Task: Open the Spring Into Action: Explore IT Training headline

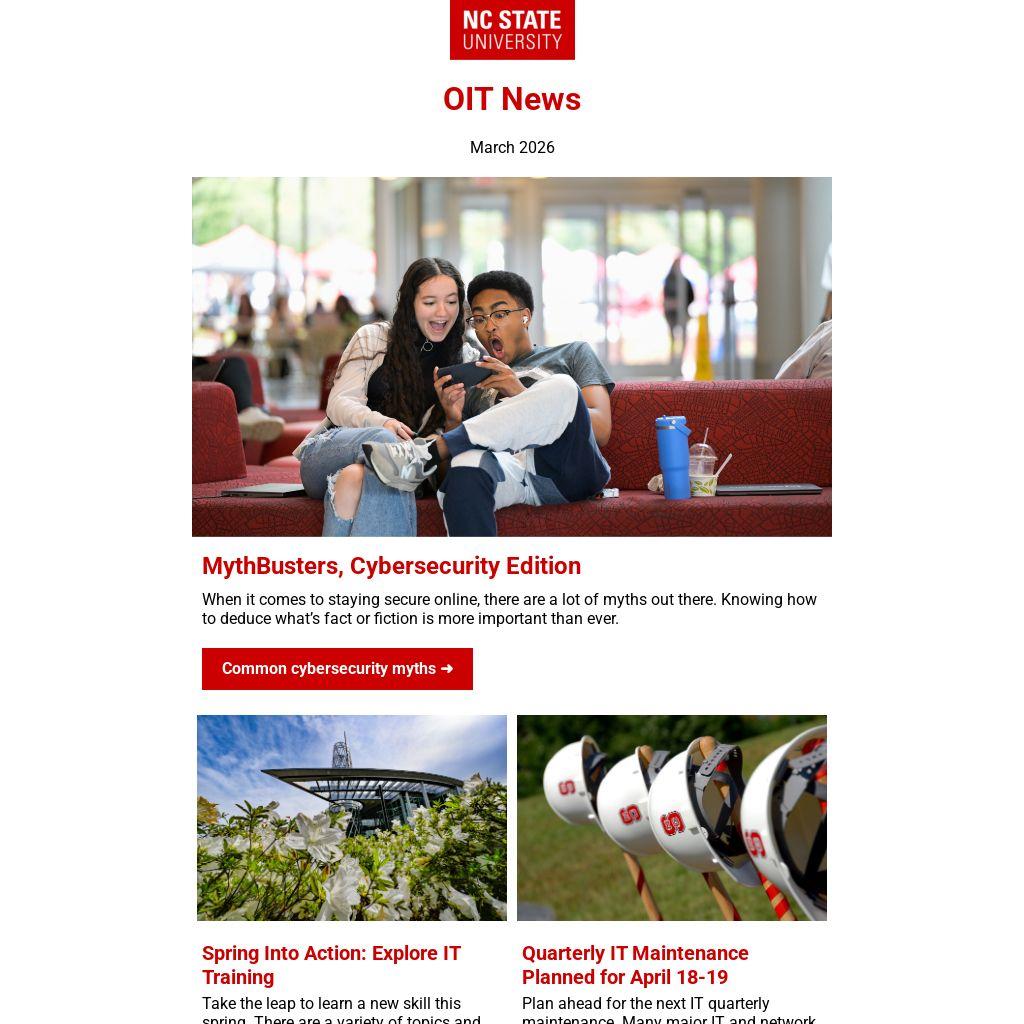Action: click(331, 965)
